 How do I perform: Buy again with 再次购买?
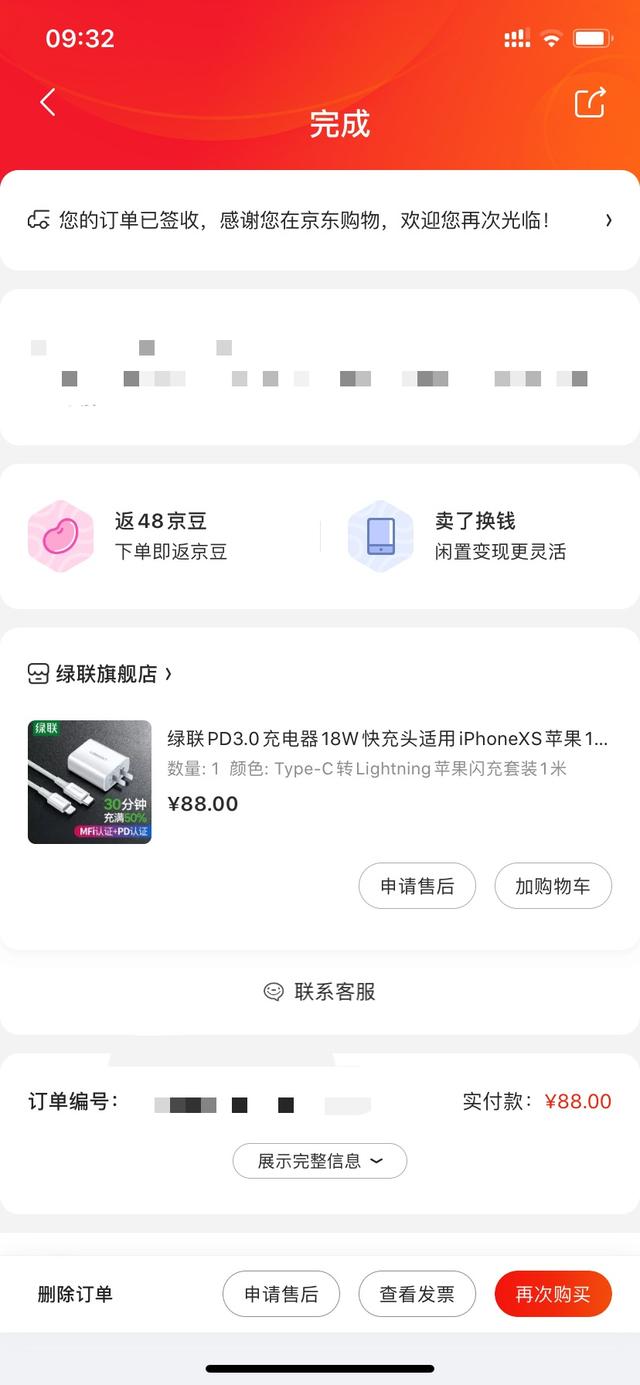[552, 1294]
